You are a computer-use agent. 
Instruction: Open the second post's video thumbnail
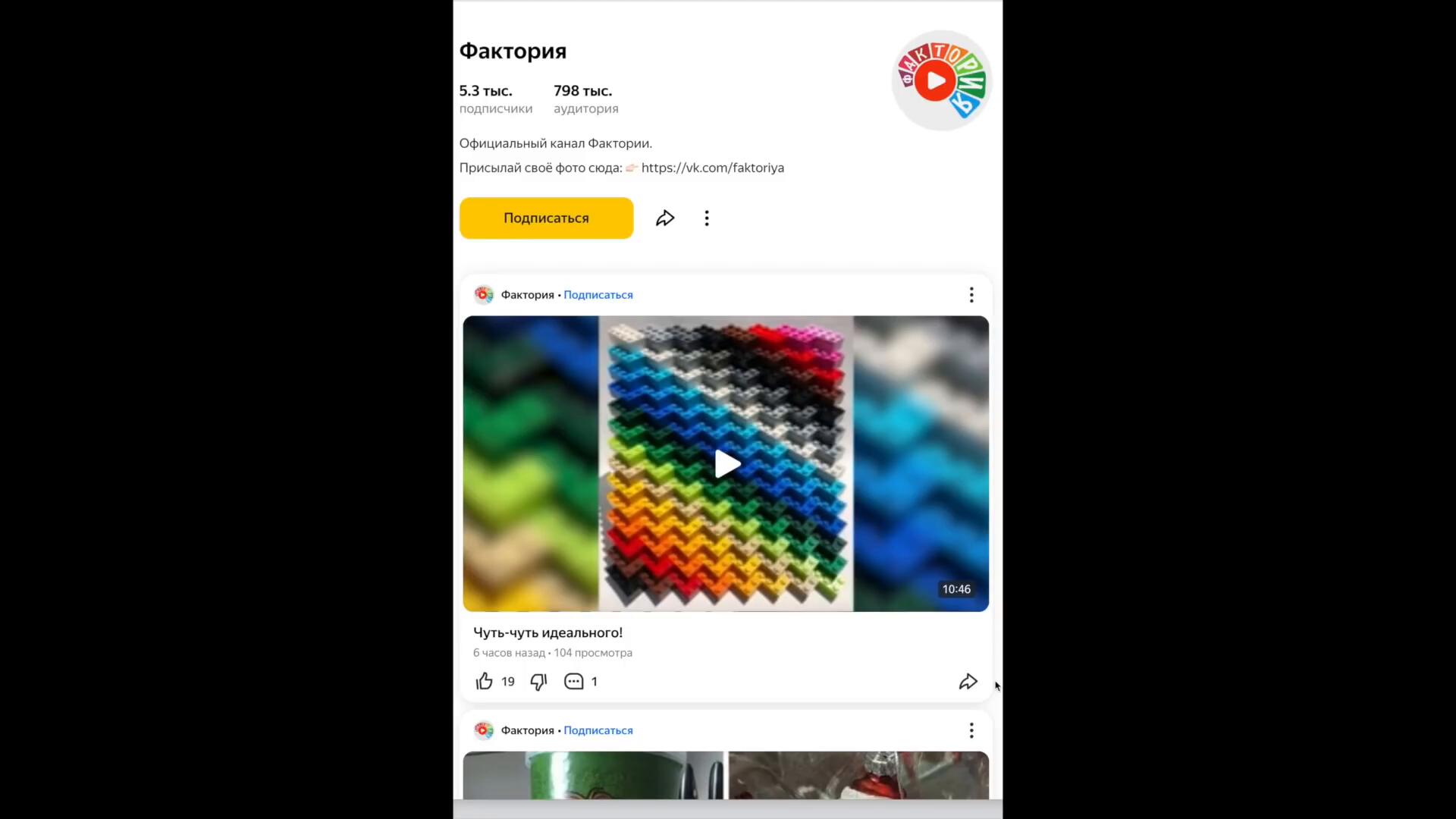pos(726,775)
